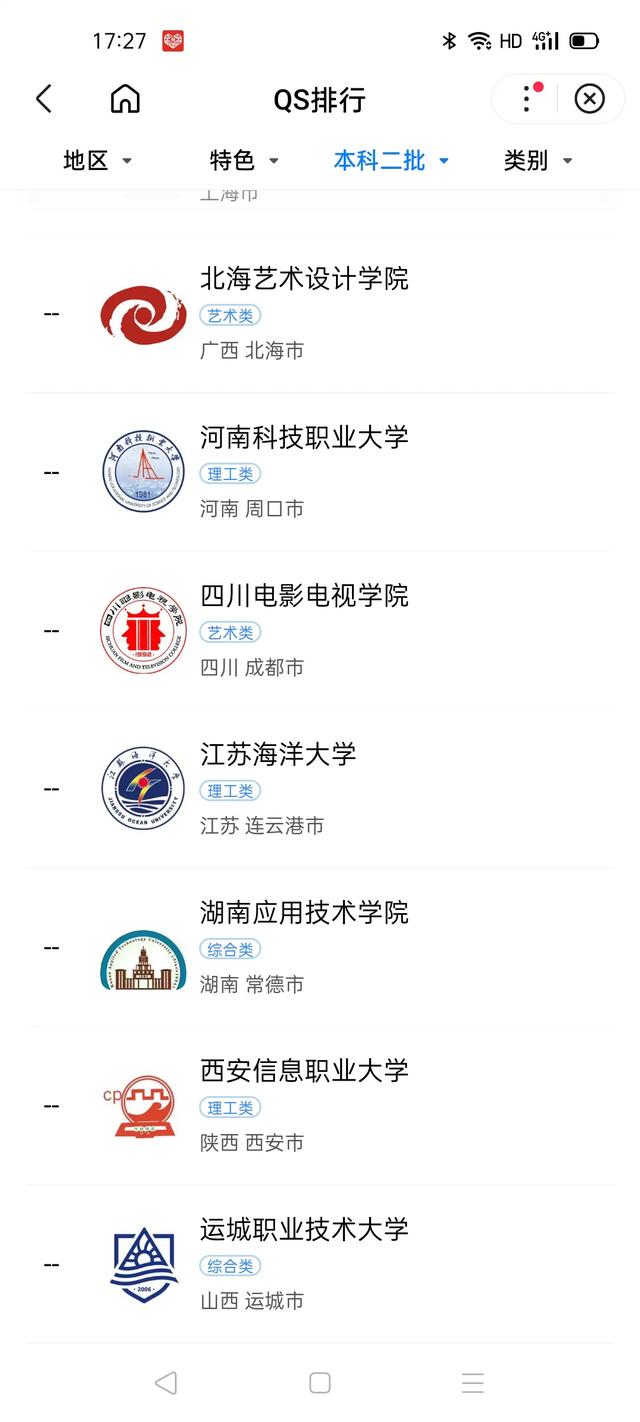Open 运城职业技术大学 details
This screenshot has height=1422, width=640.
[x=320, y=1264]
